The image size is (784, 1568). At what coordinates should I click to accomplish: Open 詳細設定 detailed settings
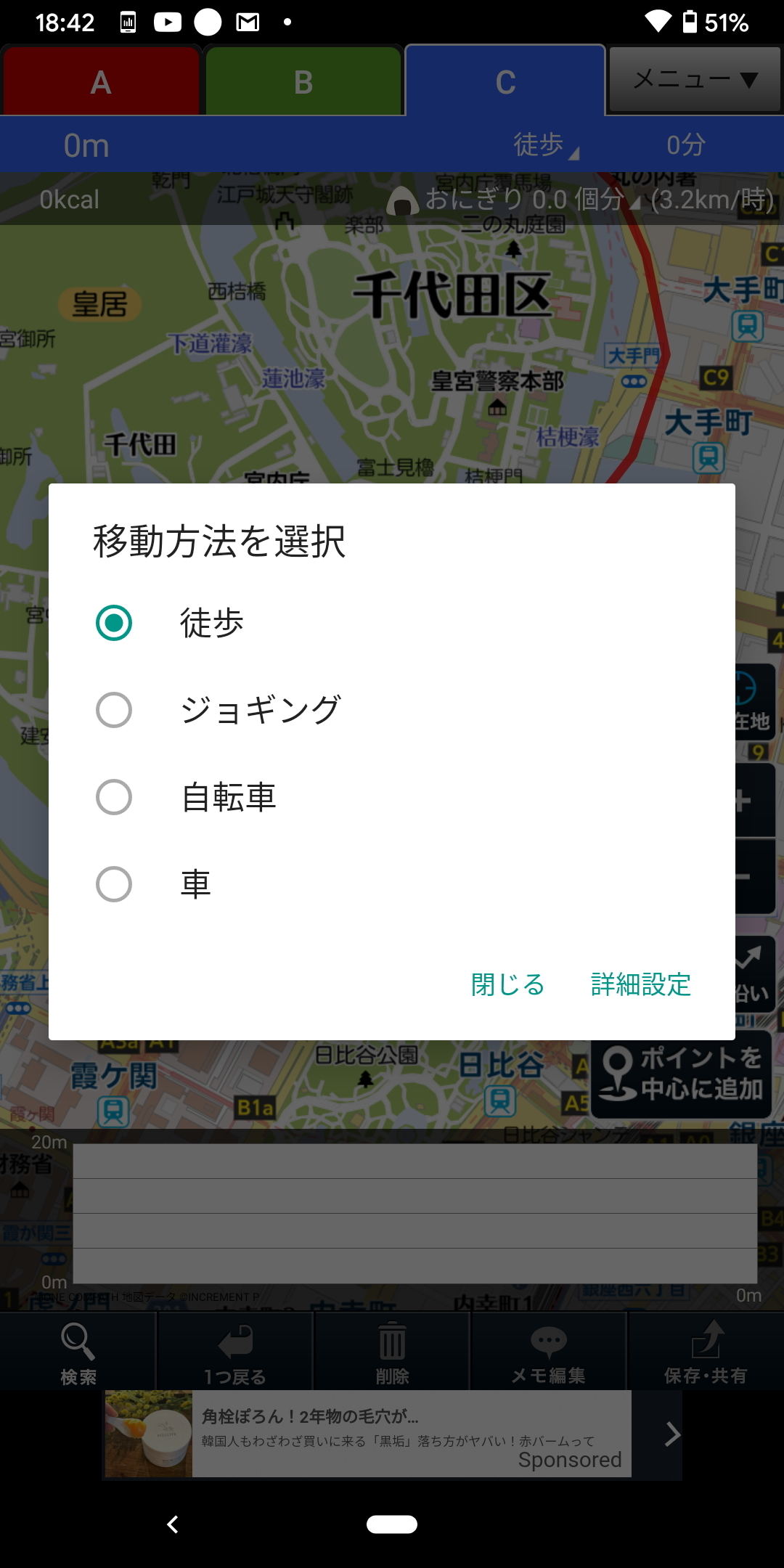pos(641,985)
